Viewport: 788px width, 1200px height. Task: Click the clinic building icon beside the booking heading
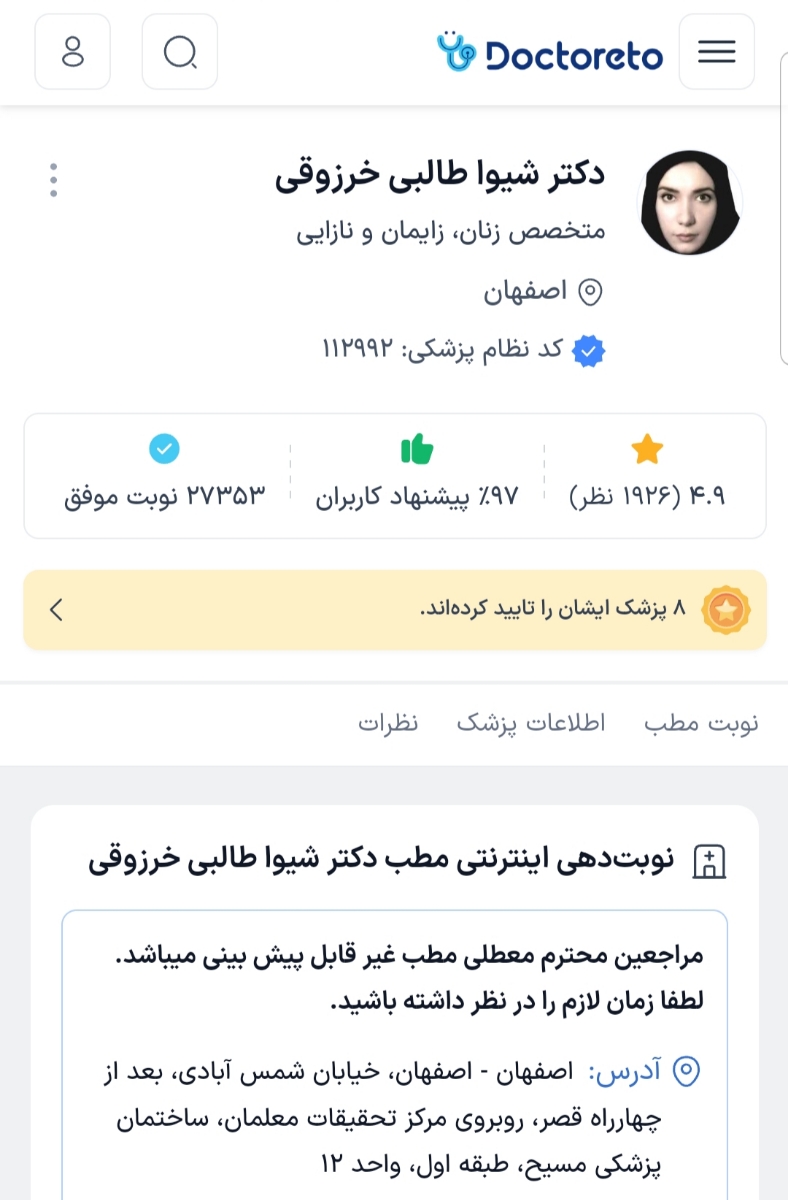point(711,863)
